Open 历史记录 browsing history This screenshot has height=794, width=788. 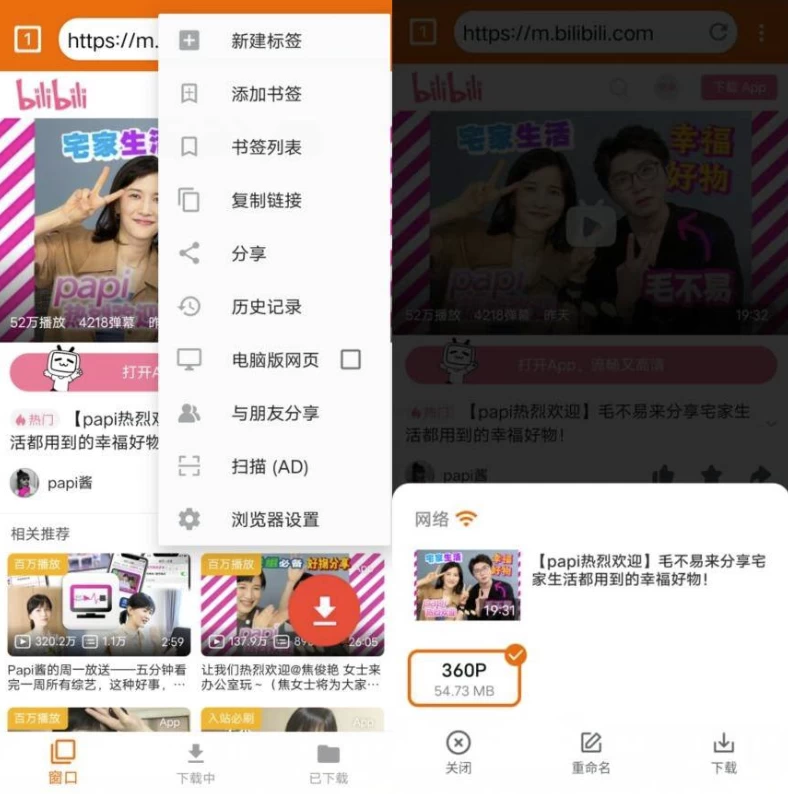266,307
